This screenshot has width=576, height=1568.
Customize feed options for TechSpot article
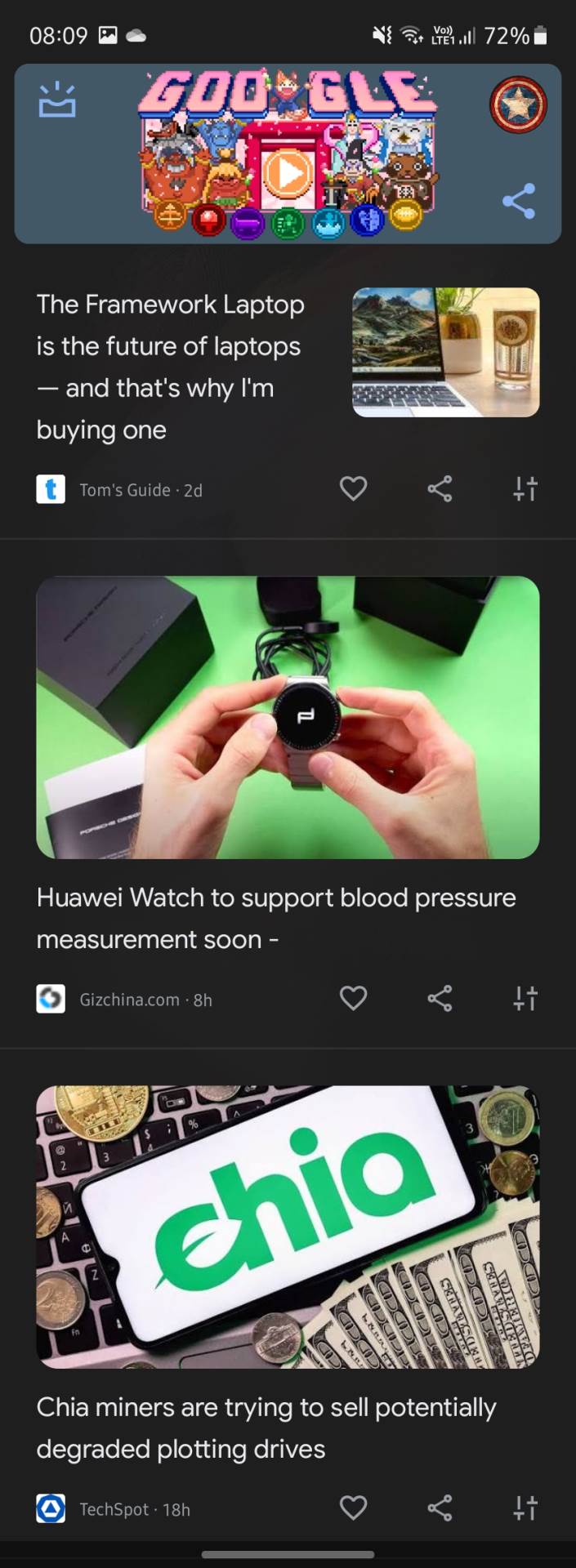[x=525, y=1508]
